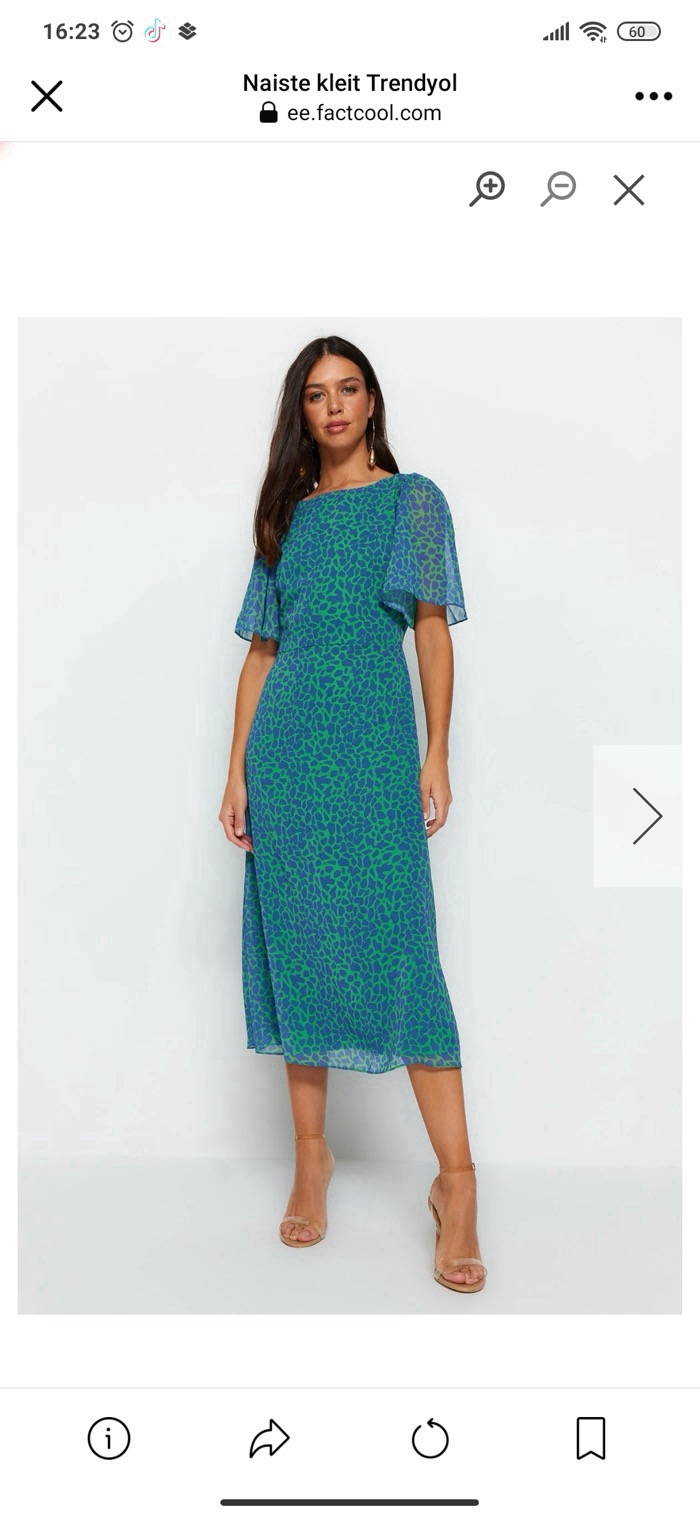Close the image viewer

click(x=629, y=190)
